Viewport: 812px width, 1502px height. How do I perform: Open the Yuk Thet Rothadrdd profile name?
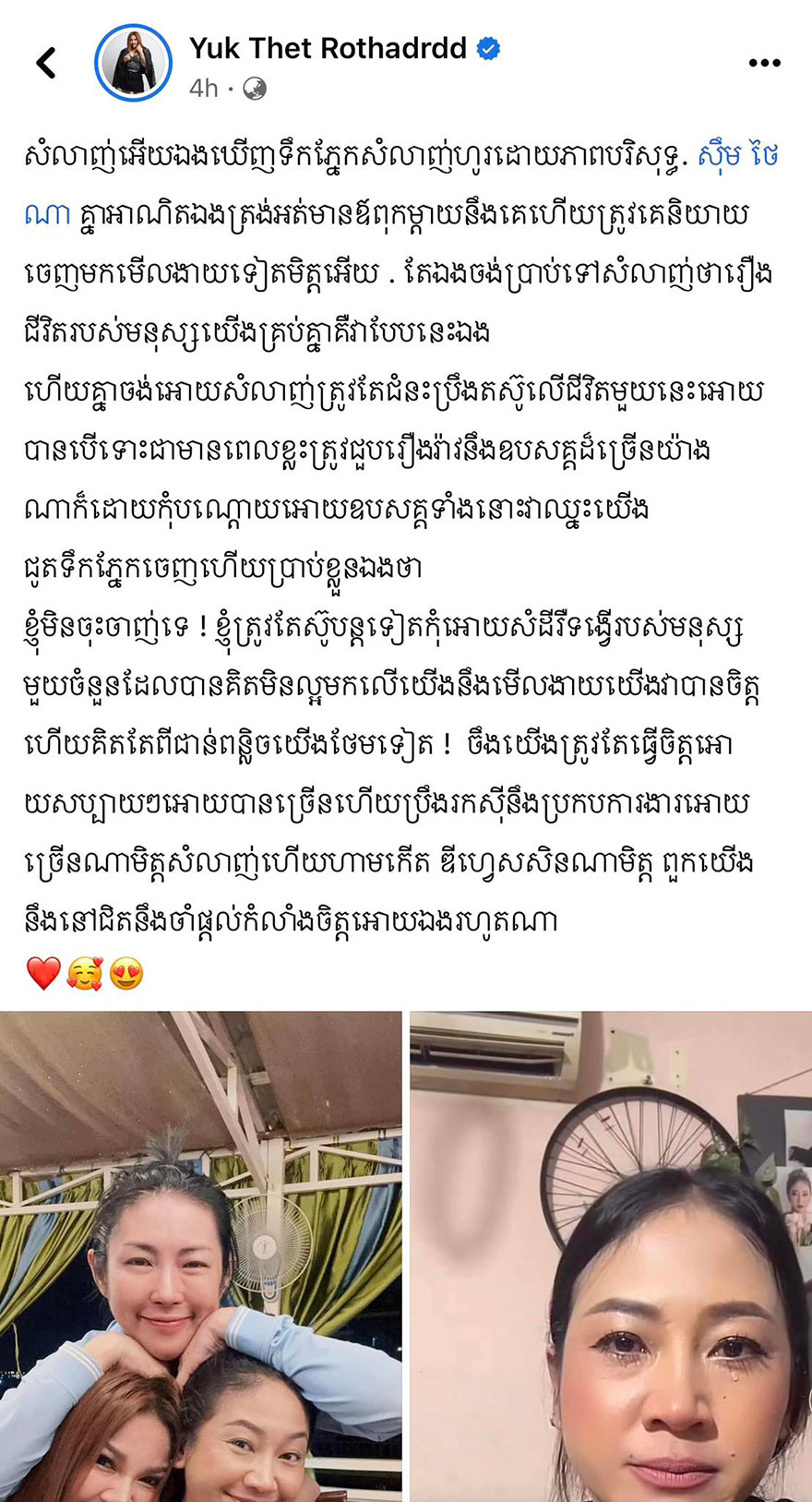(x=328, y=48)
